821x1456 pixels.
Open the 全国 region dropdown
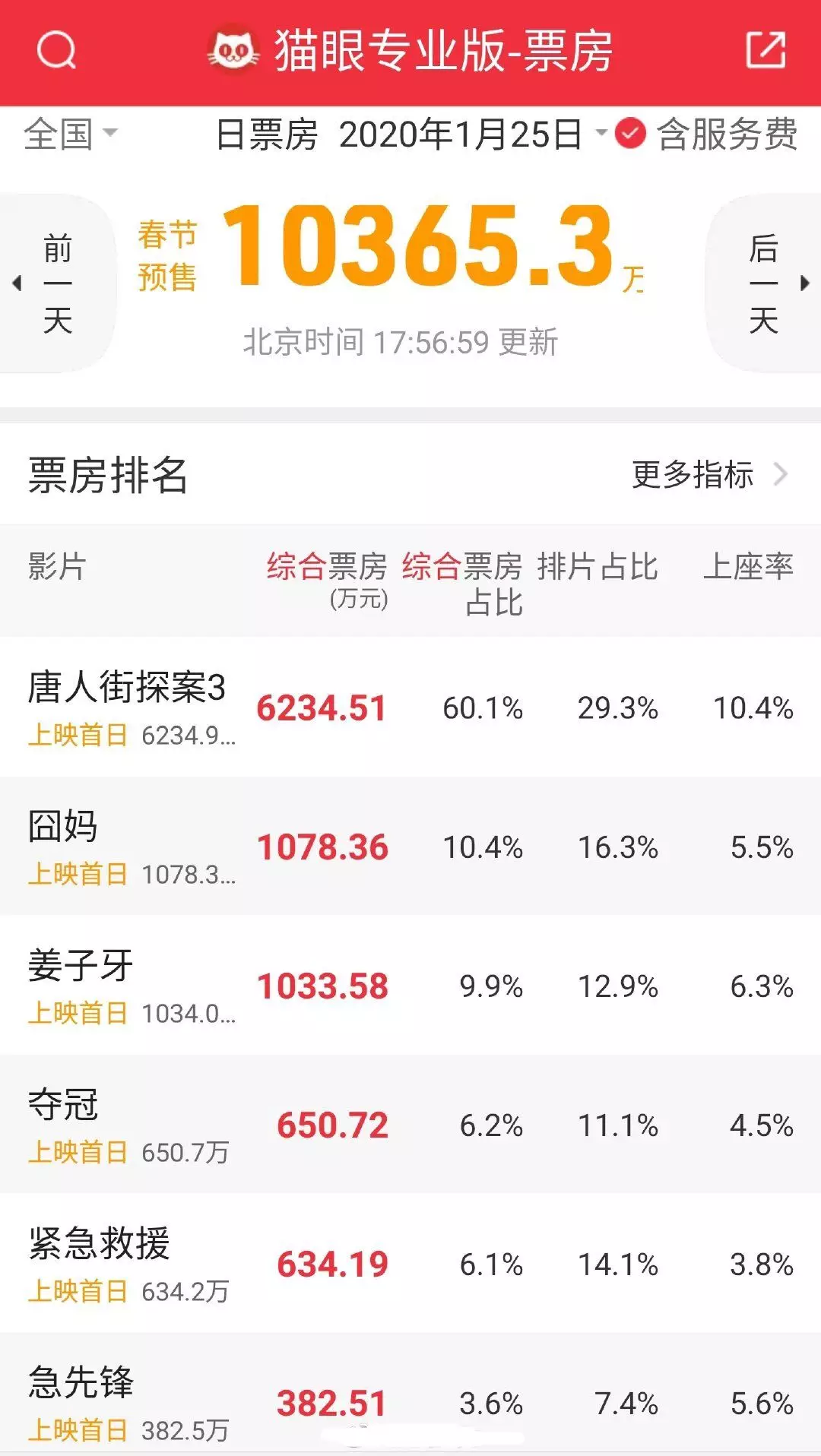click(x=70, y=135)
